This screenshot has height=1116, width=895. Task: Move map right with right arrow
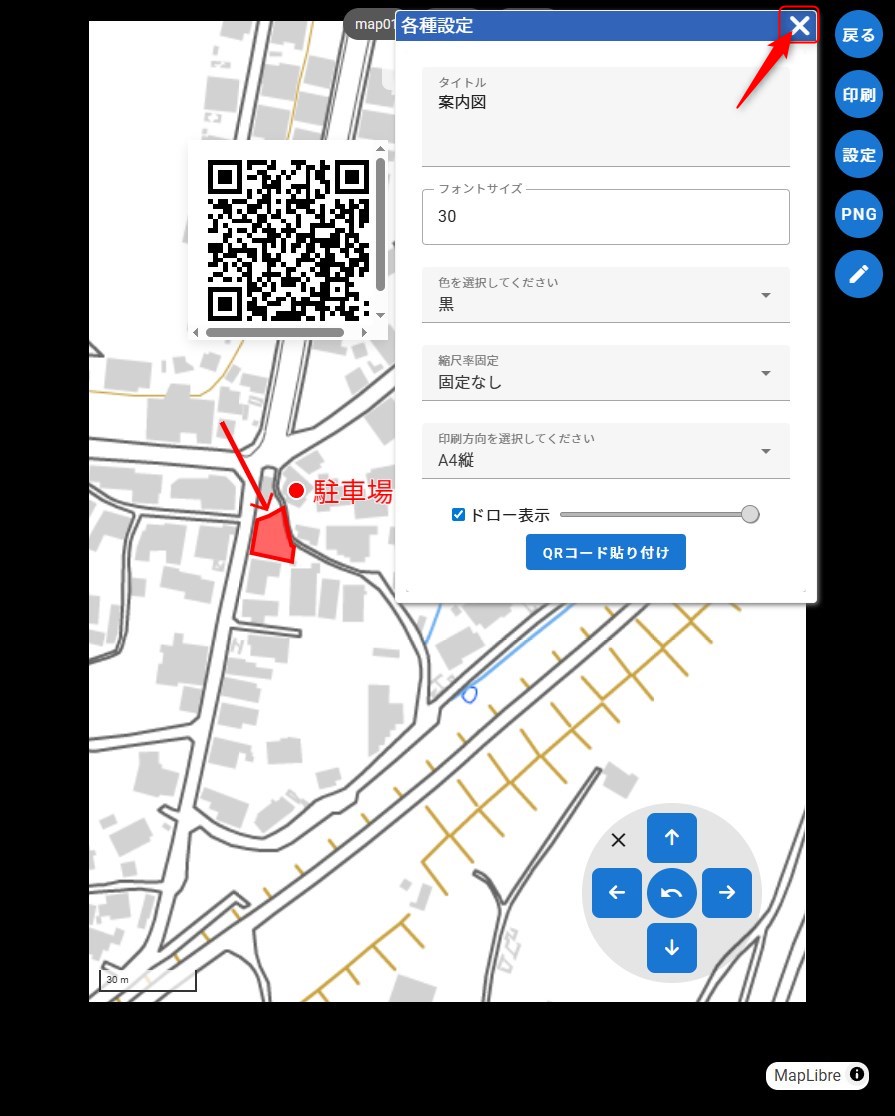click(x=727, y=893)
